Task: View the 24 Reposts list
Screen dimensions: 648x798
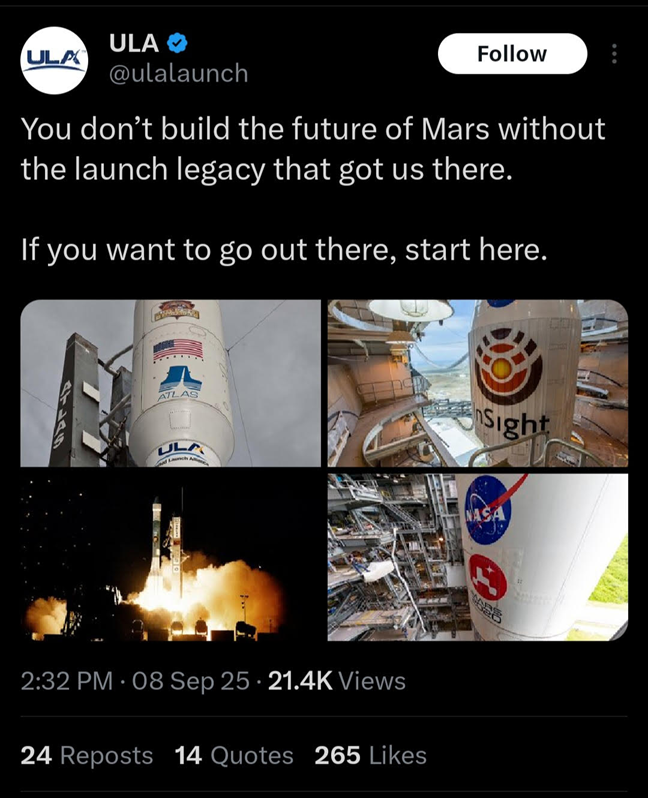Action: pos(87,755)
